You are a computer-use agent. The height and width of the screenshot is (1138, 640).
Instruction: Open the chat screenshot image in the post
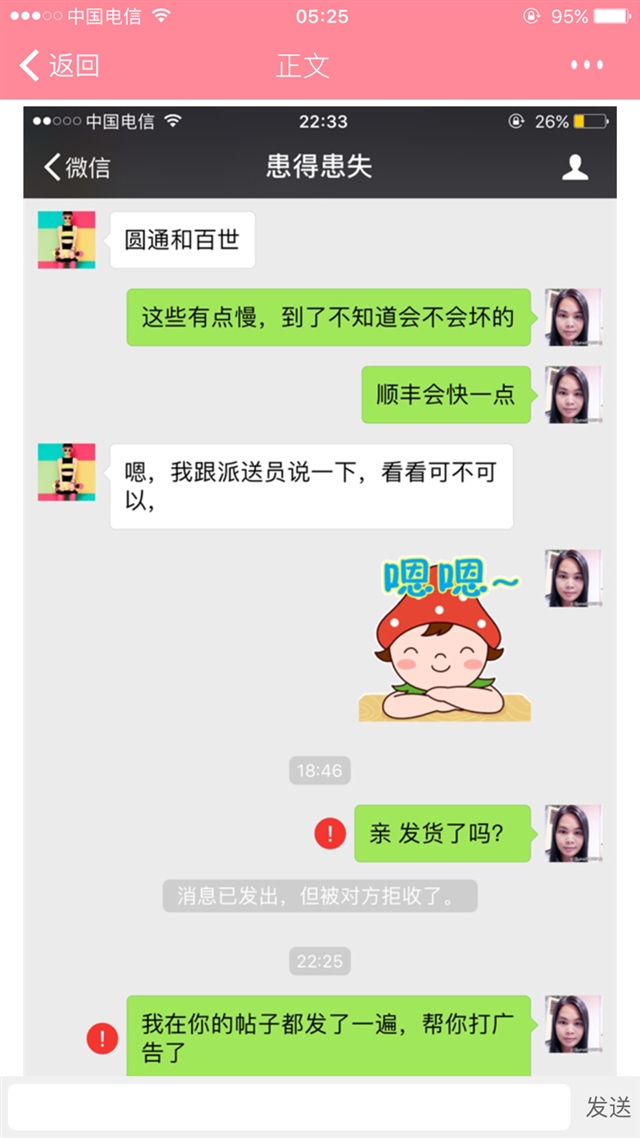pyautogui.click(x=320, y=590)
